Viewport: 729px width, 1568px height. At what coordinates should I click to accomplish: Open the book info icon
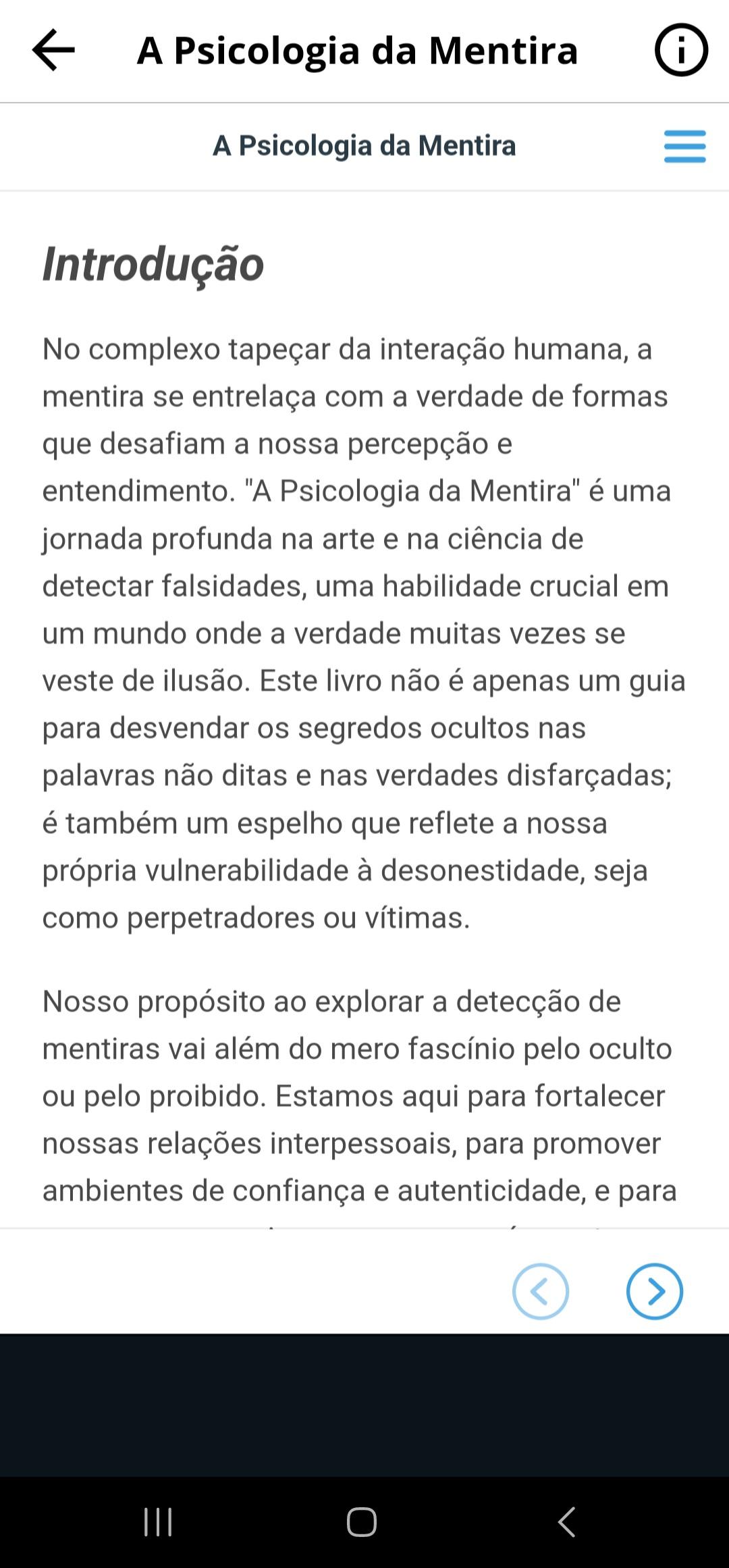point(680,50)
